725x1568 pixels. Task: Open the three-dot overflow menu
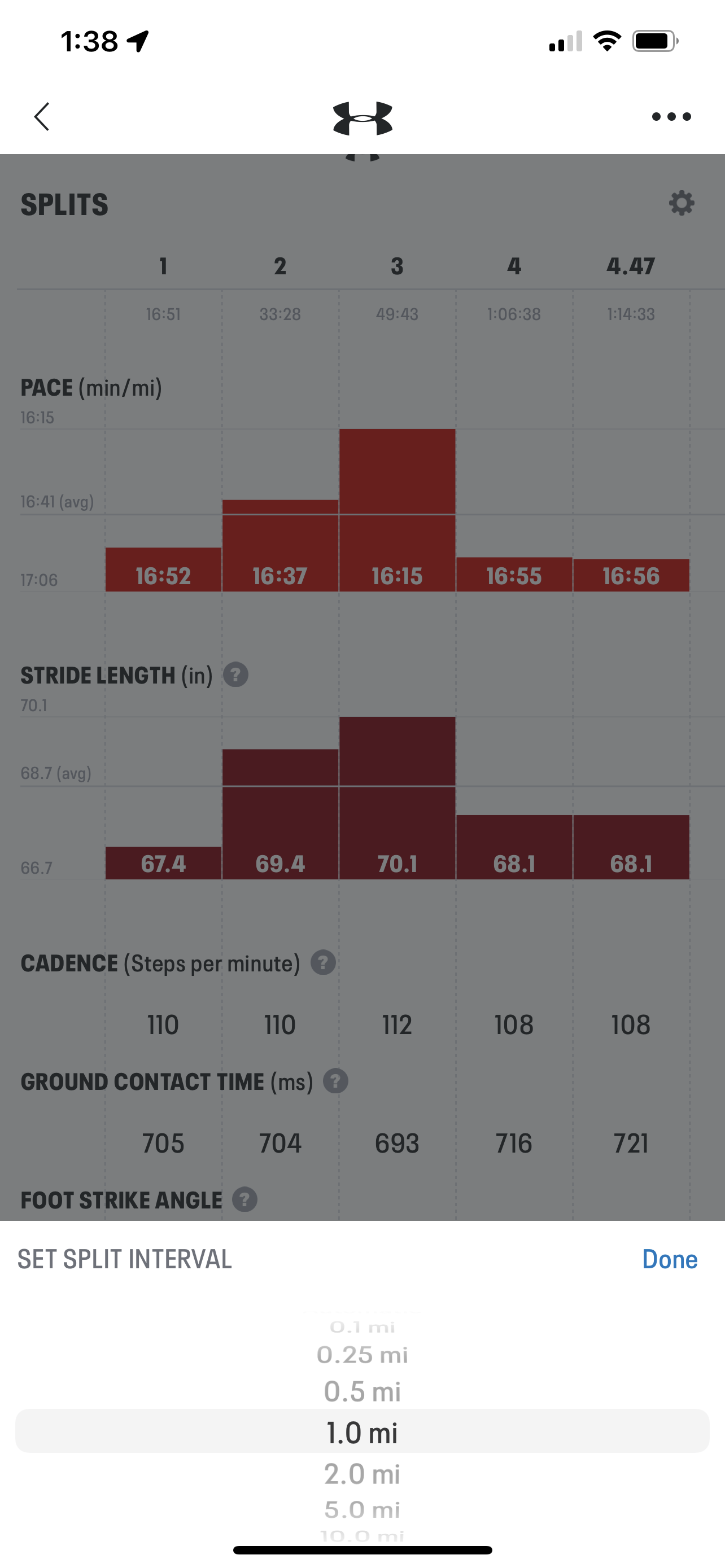click(x=671, y=117)
